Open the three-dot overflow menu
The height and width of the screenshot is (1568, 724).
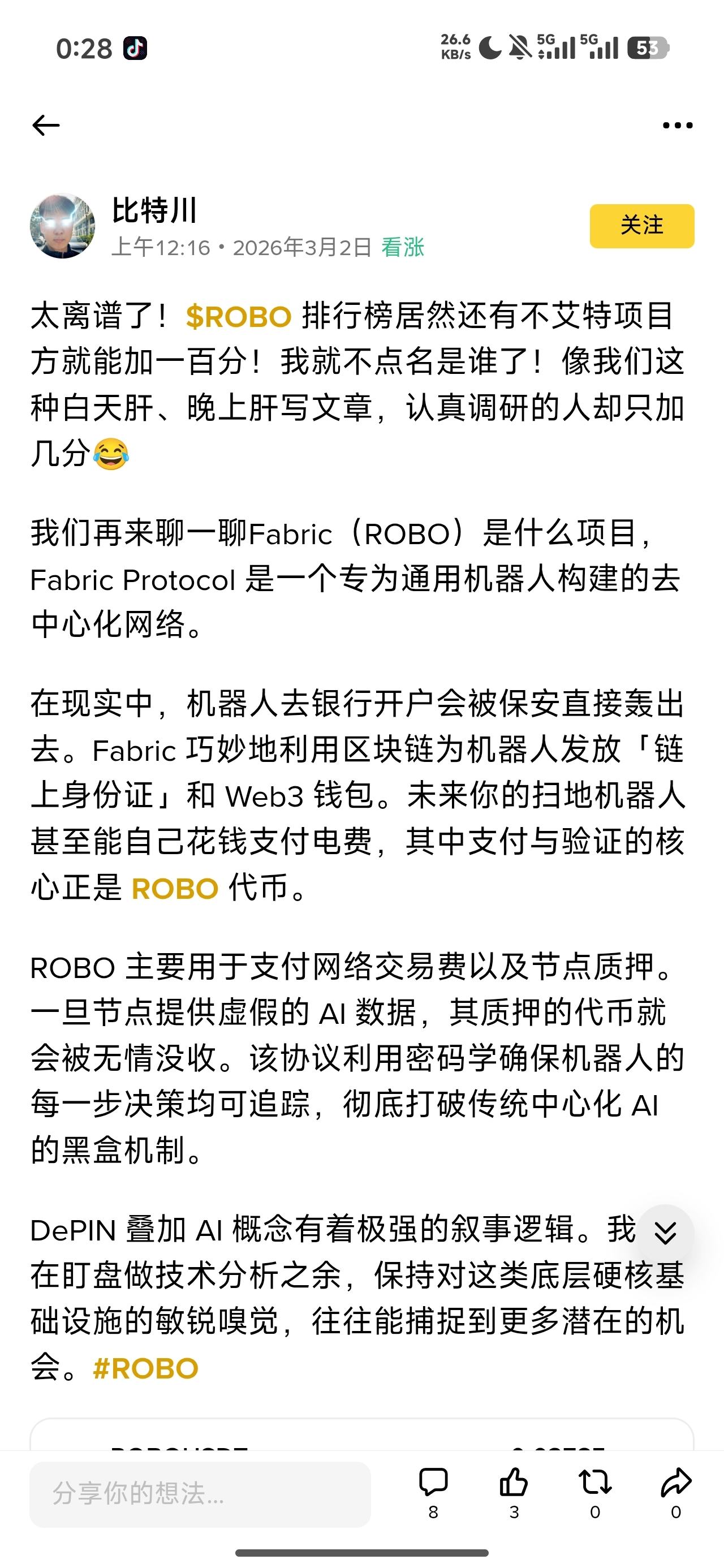coord(677,126)
